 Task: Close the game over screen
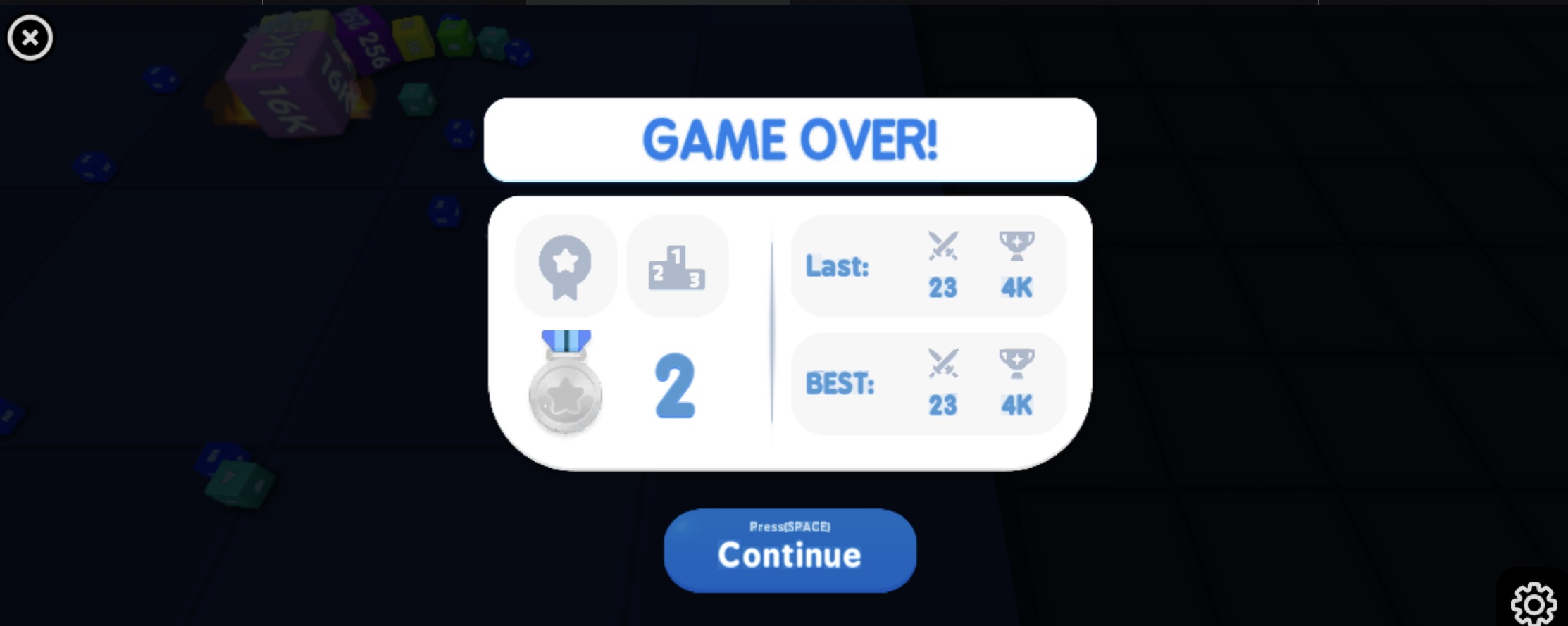point(30,38)
